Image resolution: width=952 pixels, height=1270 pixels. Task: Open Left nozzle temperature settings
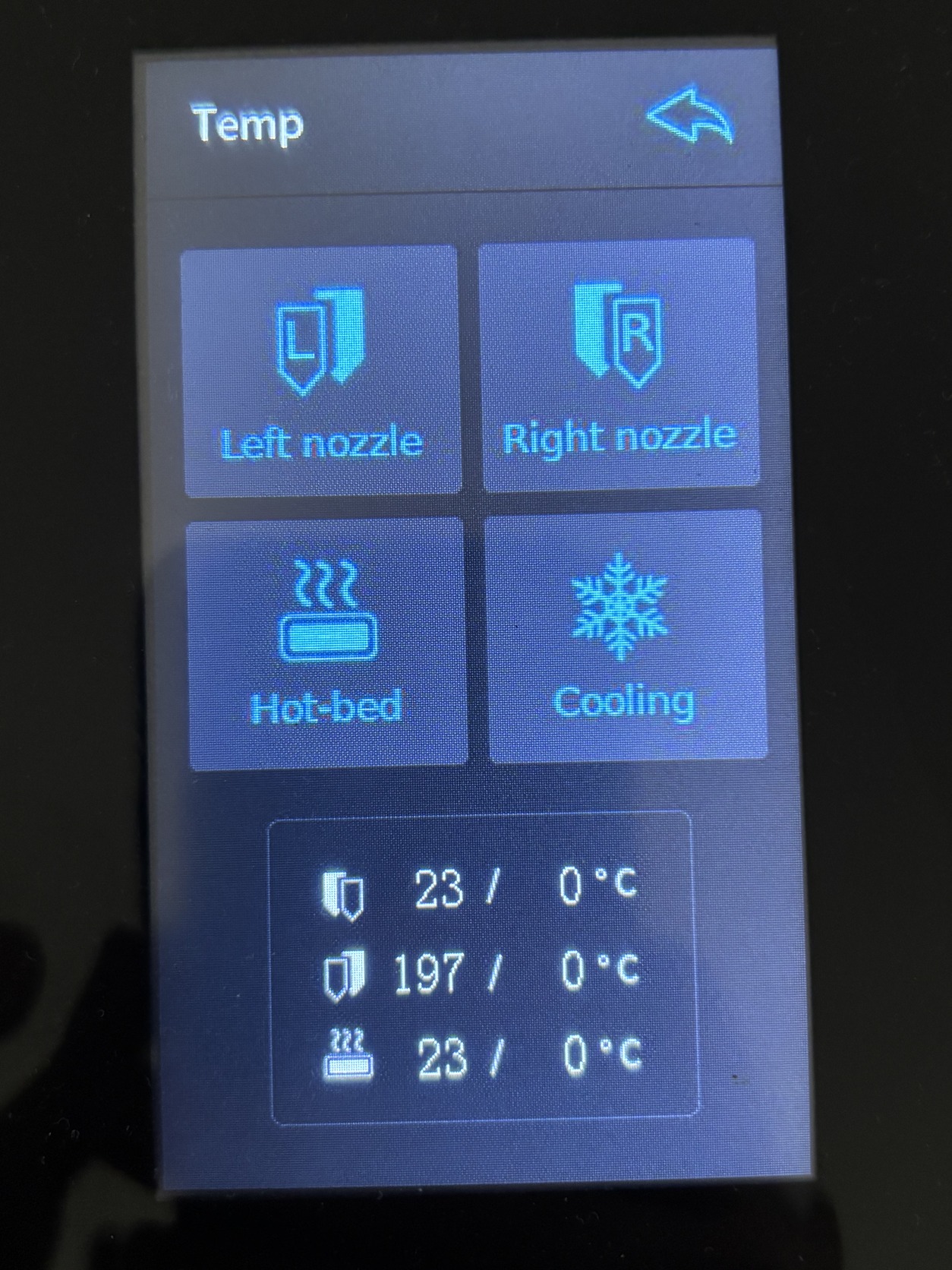tap(320, 371)
